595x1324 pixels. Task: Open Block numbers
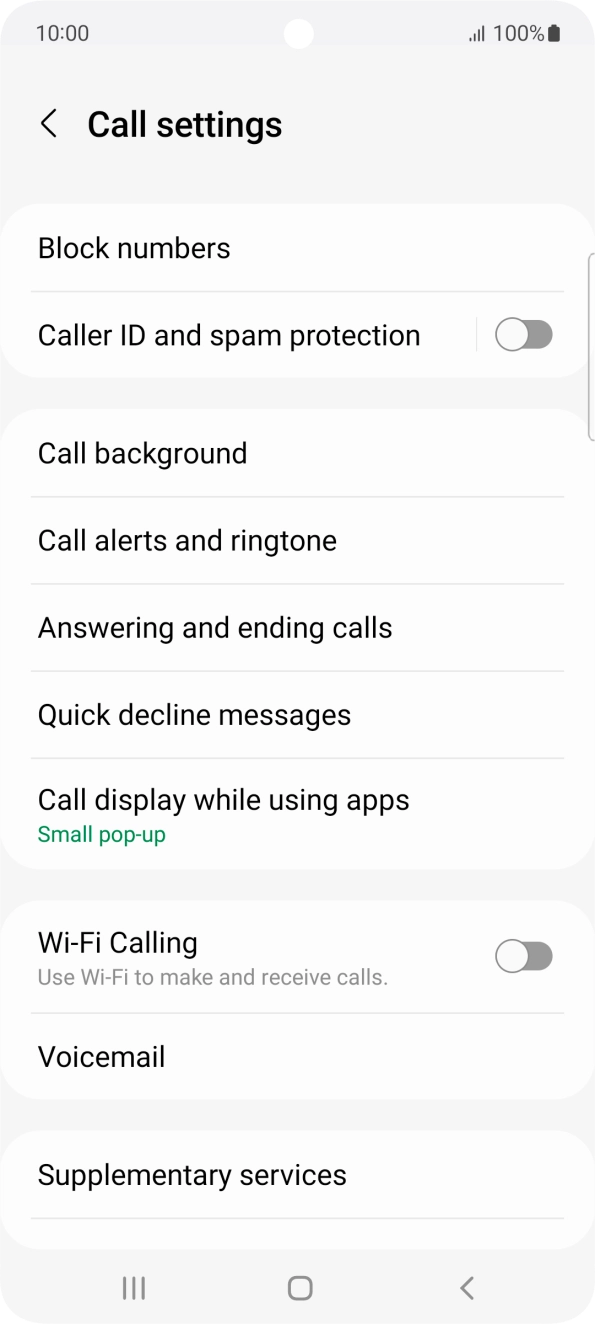pos(297,248)
